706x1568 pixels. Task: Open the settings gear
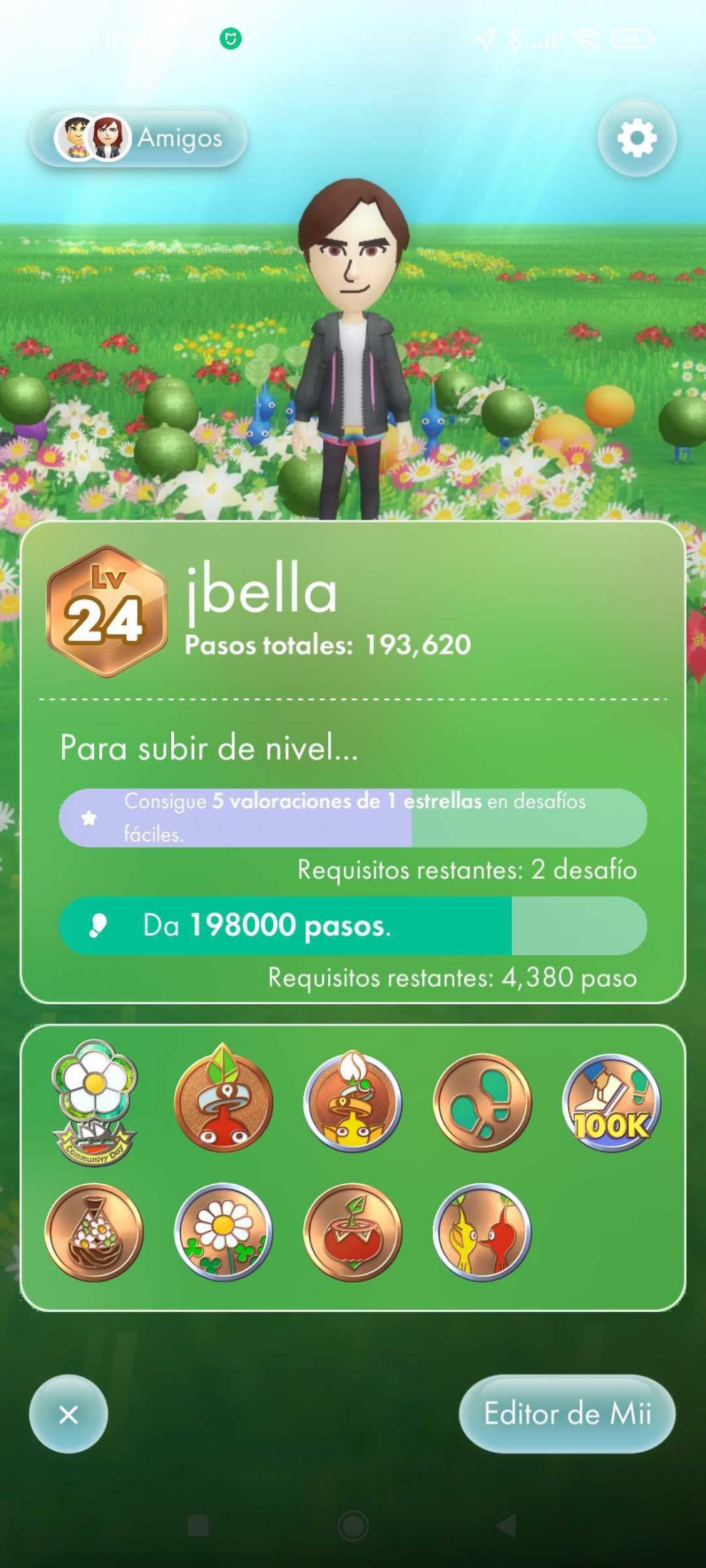pyautogui.click(x=636, y=138)
